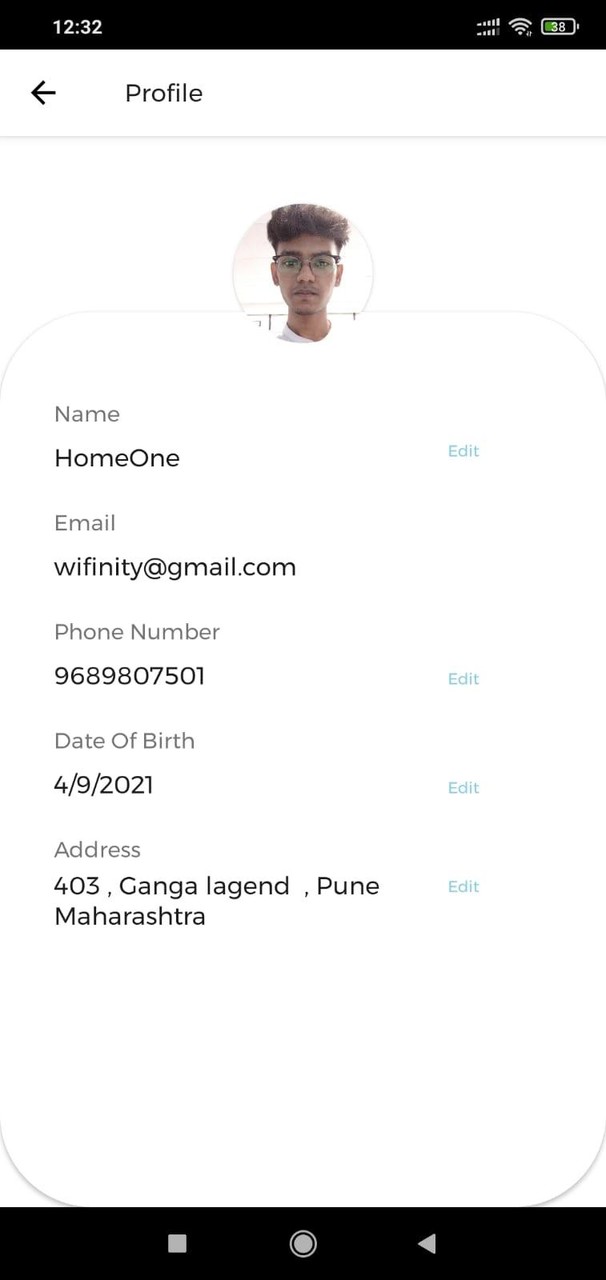The width and height of the screenshot is (606, 1280).
Task: Edit the name HomeOne
Action: click(463, 451)
